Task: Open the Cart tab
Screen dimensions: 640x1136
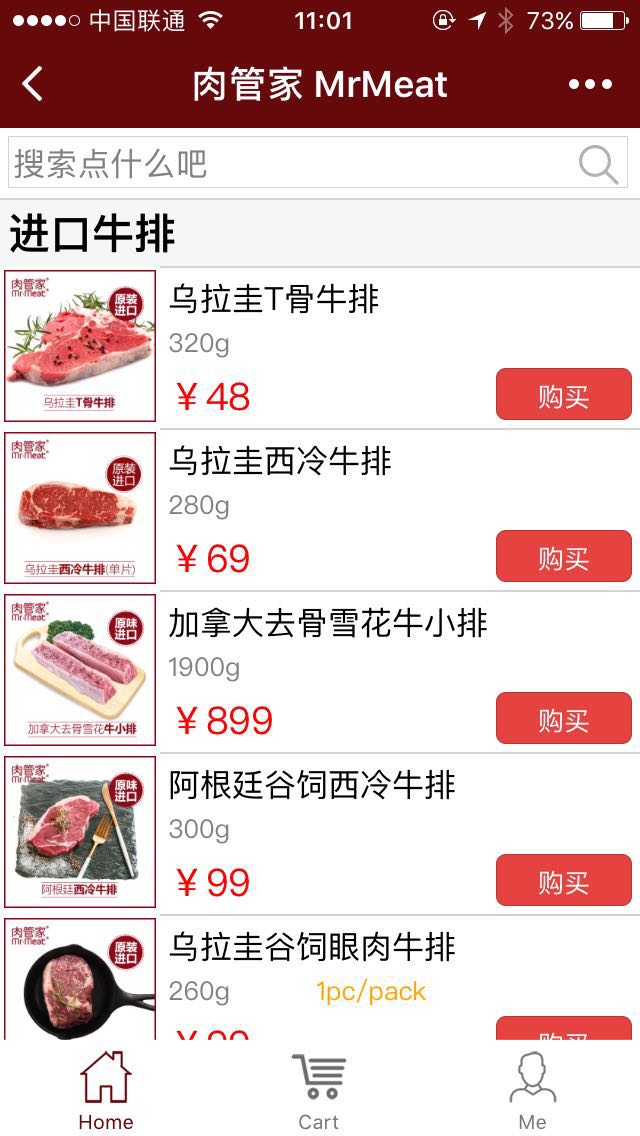Action: click(319, 1091)
